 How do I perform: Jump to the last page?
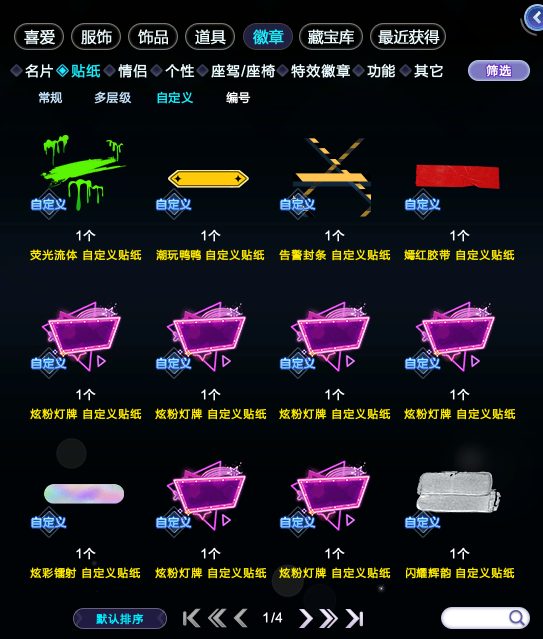(355, 618)
